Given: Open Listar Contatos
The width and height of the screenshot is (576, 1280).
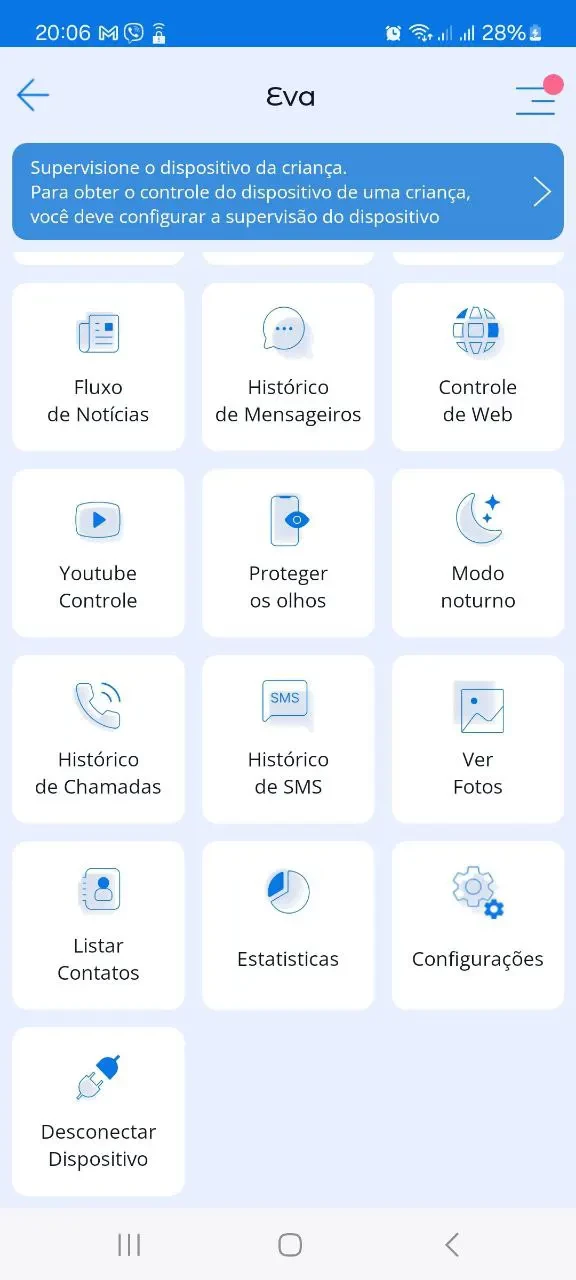Looking at the screenshot, I should (x=98, y=925).
